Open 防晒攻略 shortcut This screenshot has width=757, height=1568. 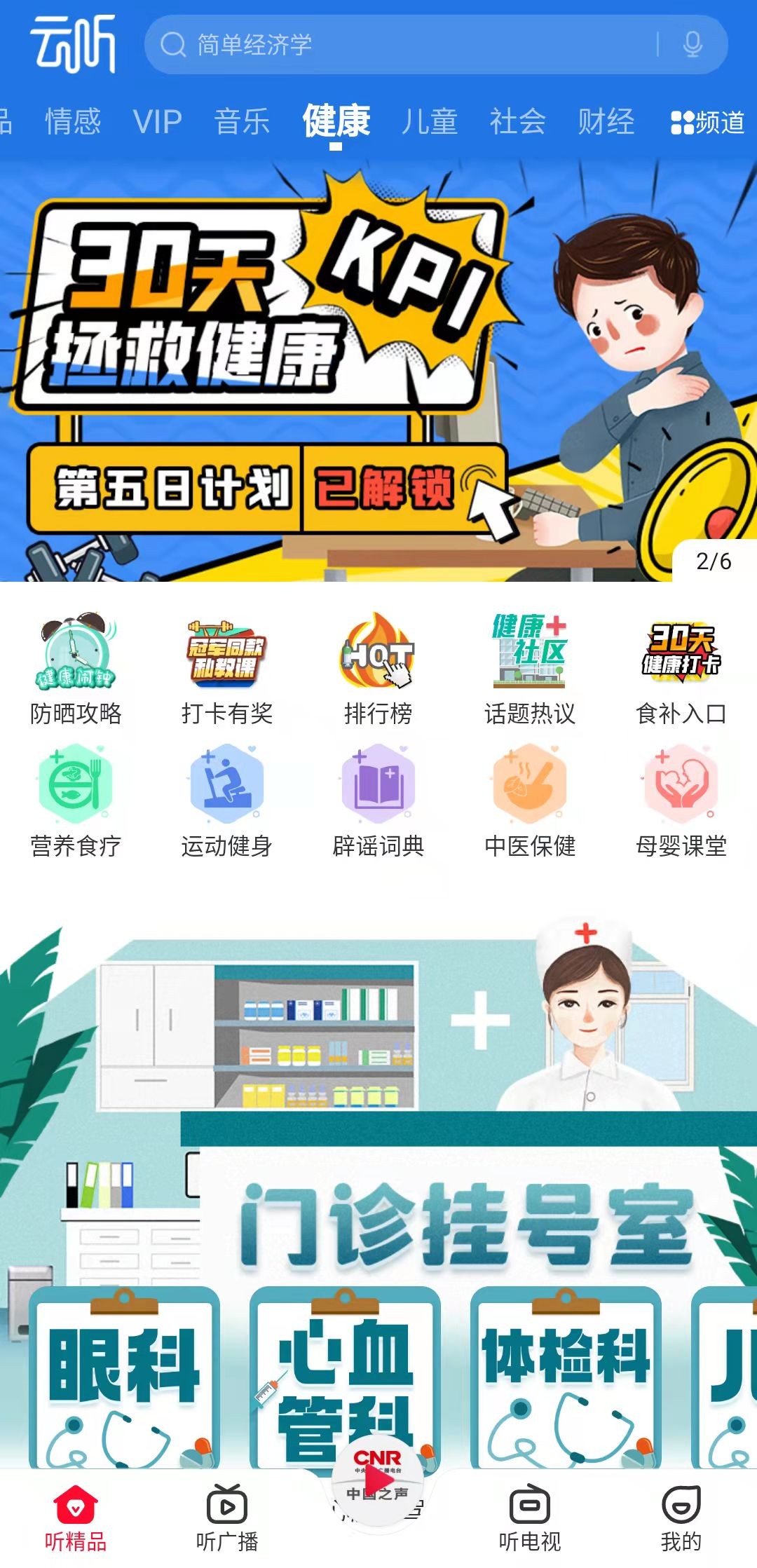(x=76, y=669)
